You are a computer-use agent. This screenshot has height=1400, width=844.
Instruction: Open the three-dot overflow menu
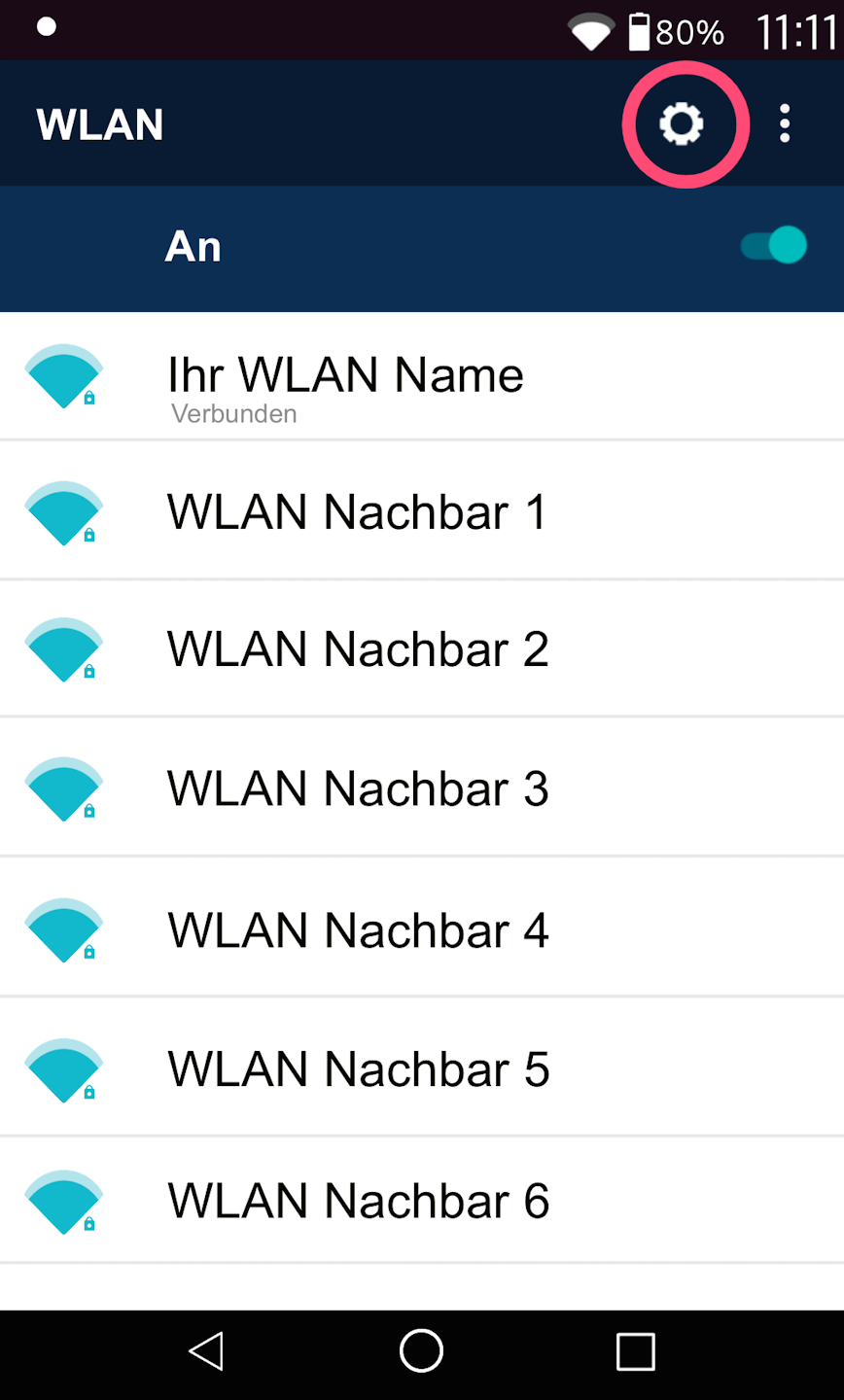(785, 124)
